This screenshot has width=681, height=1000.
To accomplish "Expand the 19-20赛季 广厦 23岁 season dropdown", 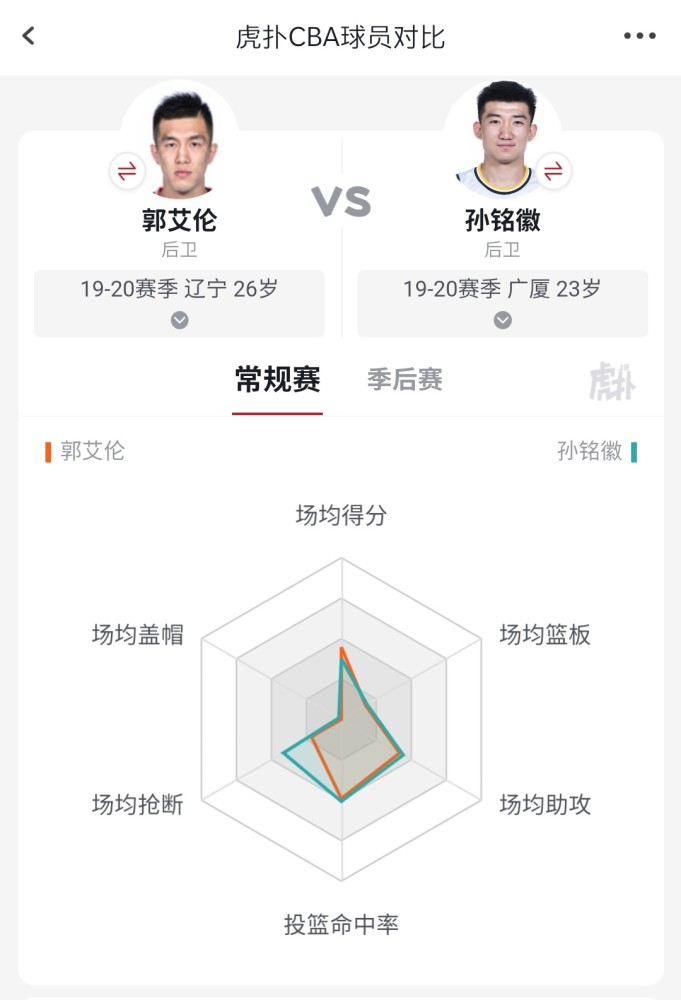I will click(502, 303).
